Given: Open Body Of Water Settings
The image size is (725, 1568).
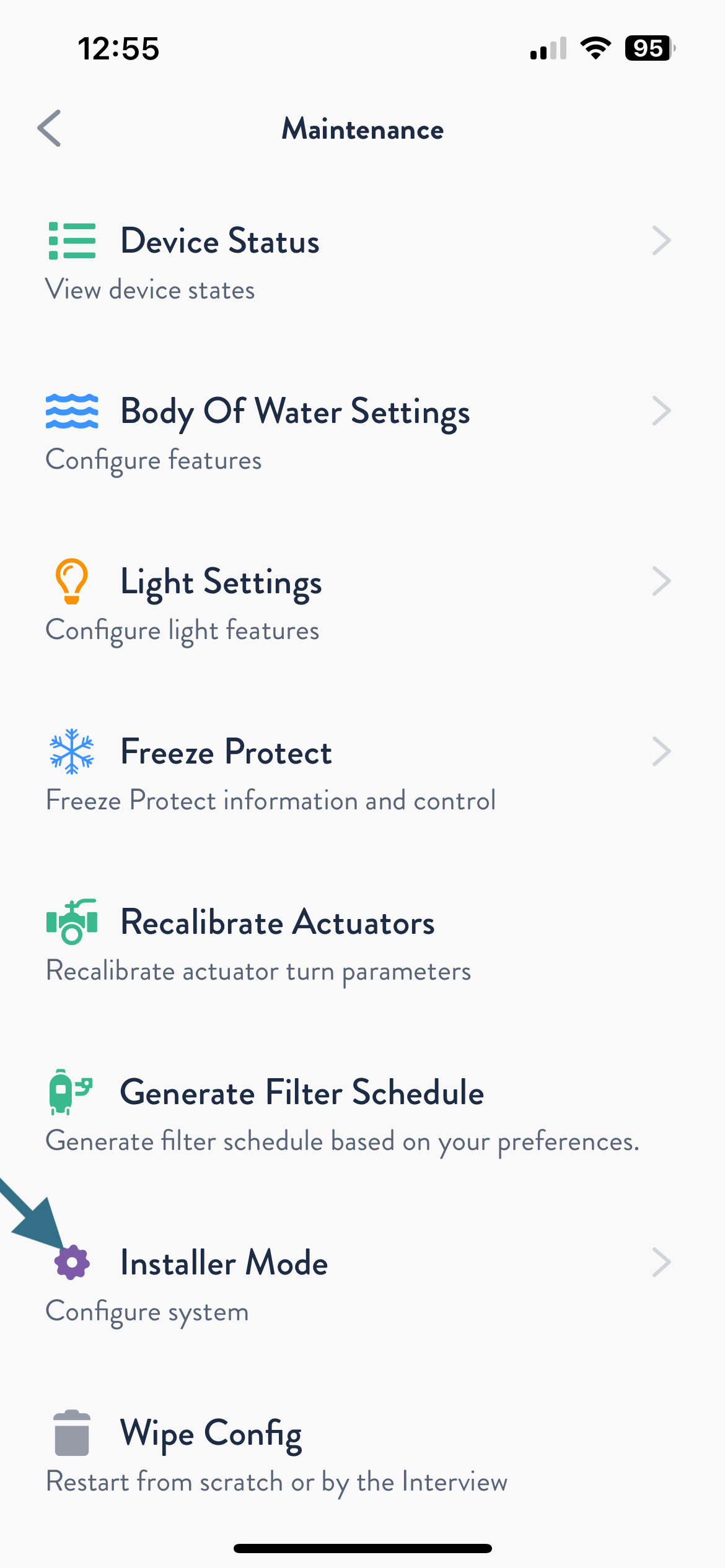Looking at the screenshot, I should [x=295, y=412].
